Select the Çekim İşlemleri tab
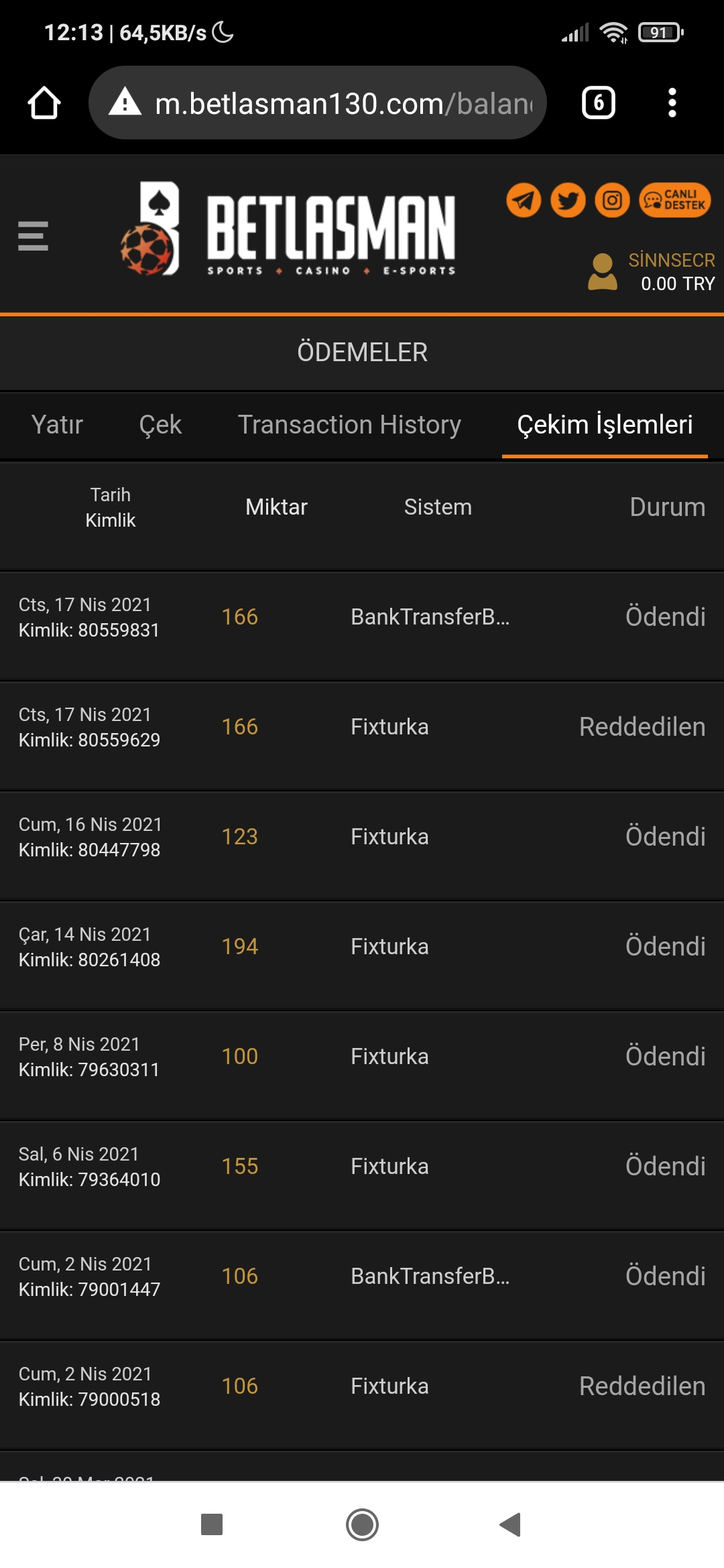The image size is (724, 1568). pyautogui.click(x=605, y=425)
